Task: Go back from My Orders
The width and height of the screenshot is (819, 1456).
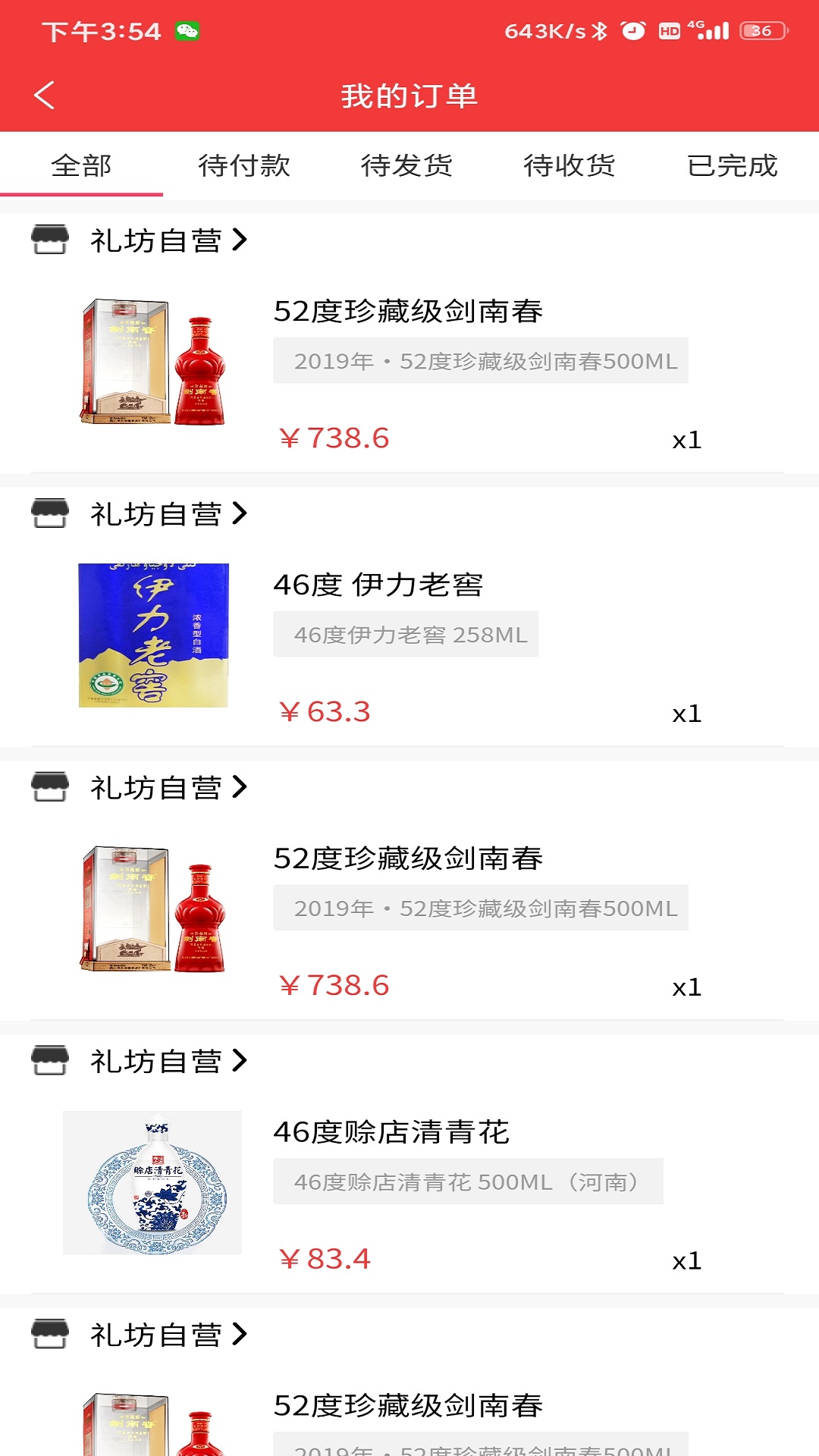Action: click(45, 96)
